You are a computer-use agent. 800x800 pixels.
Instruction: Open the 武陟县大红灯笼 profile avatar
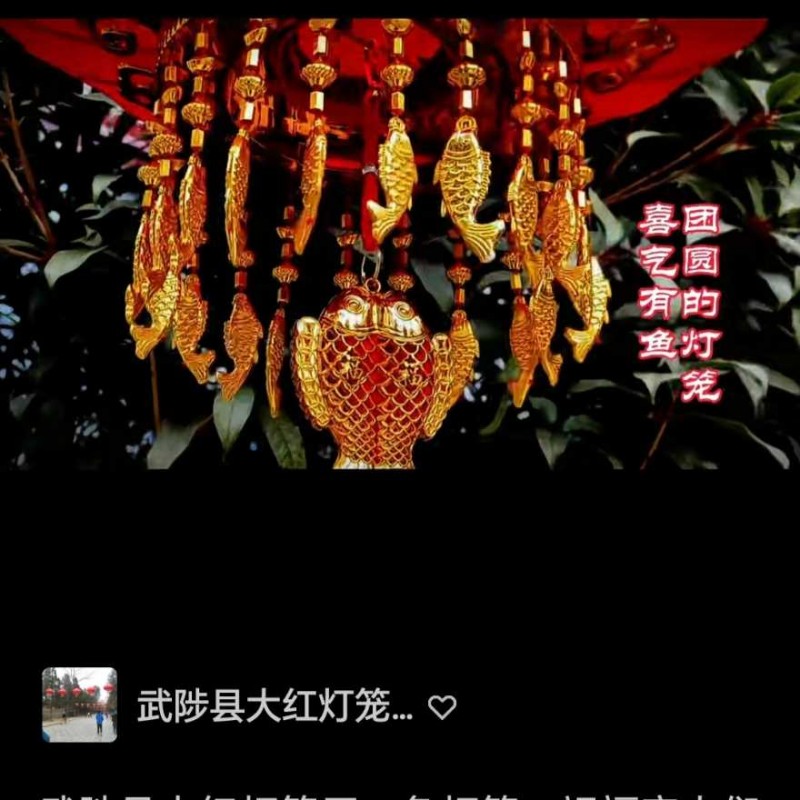79,705
